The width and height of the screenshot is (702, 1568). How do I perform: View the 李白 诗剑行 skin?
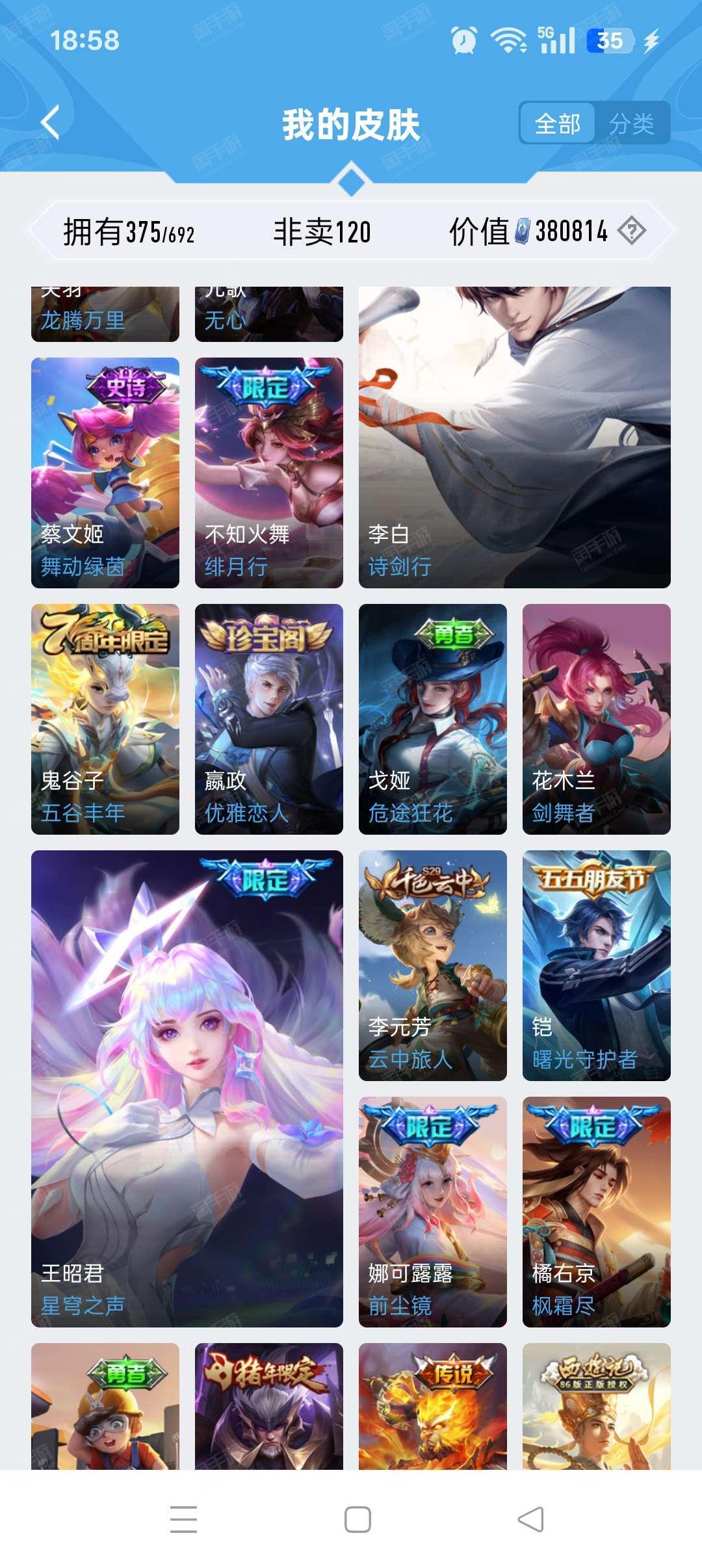click(x=514, y=438)
